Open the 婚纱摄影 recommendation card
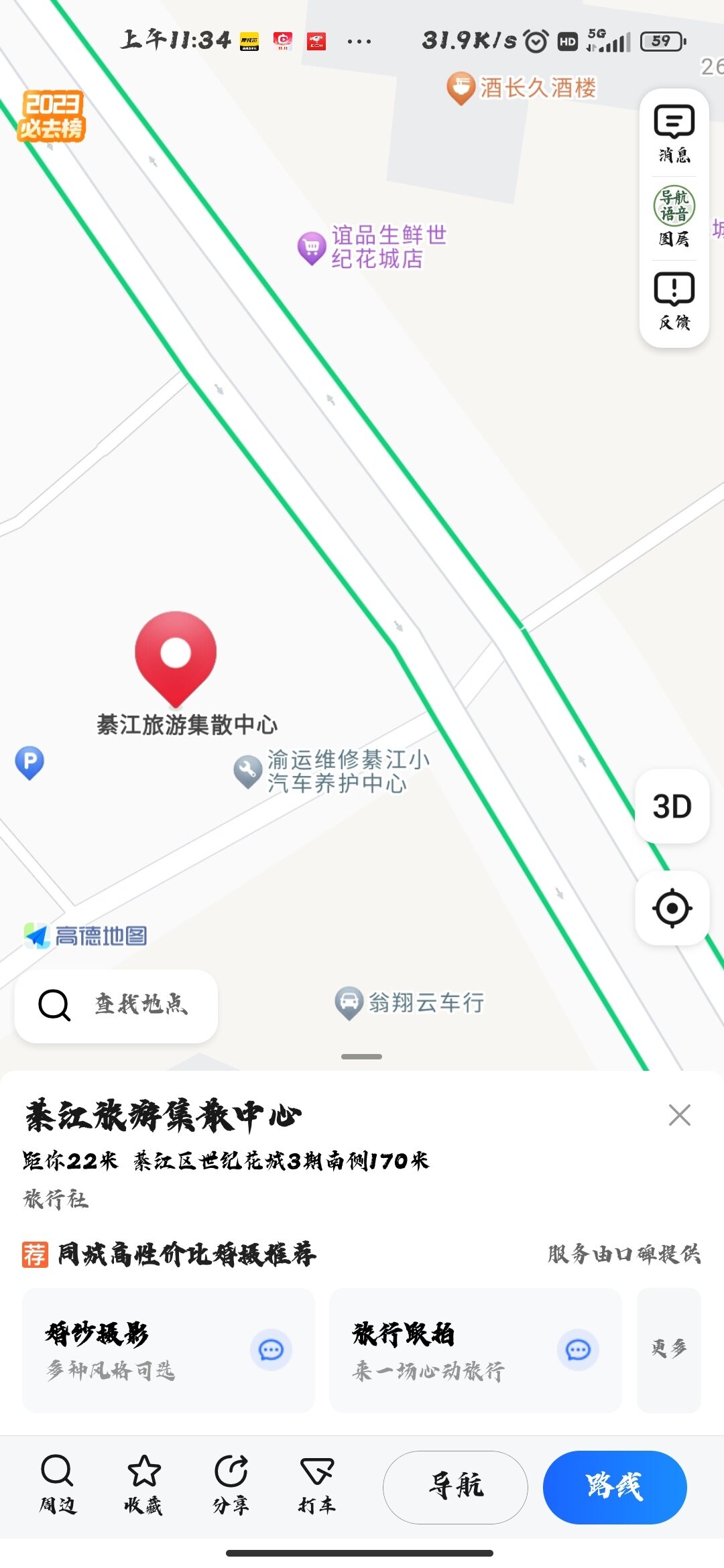Screen dimensions: 724x1568 168,1350
